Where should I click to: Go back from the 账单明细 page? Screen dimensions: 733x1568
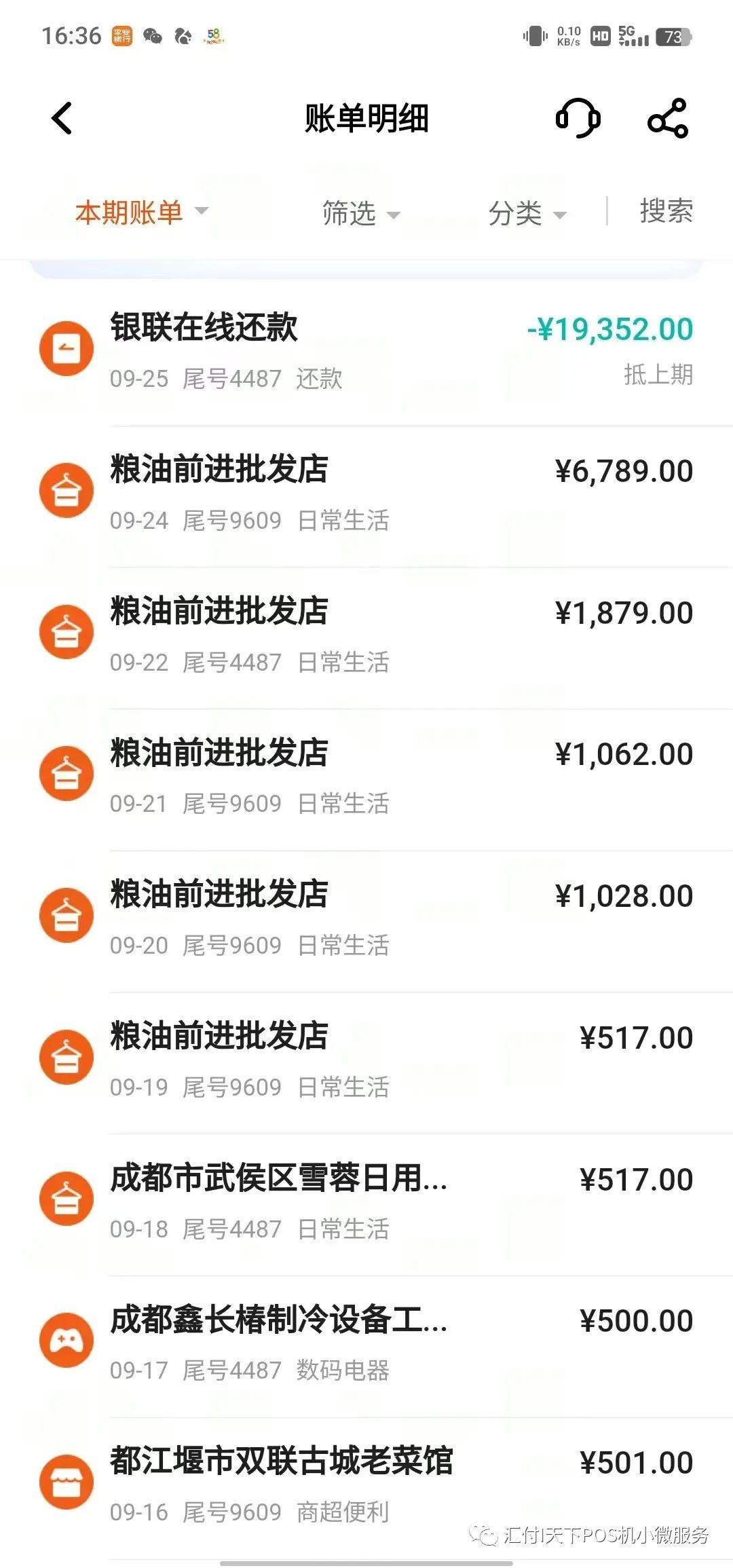[x=62, y=119]
